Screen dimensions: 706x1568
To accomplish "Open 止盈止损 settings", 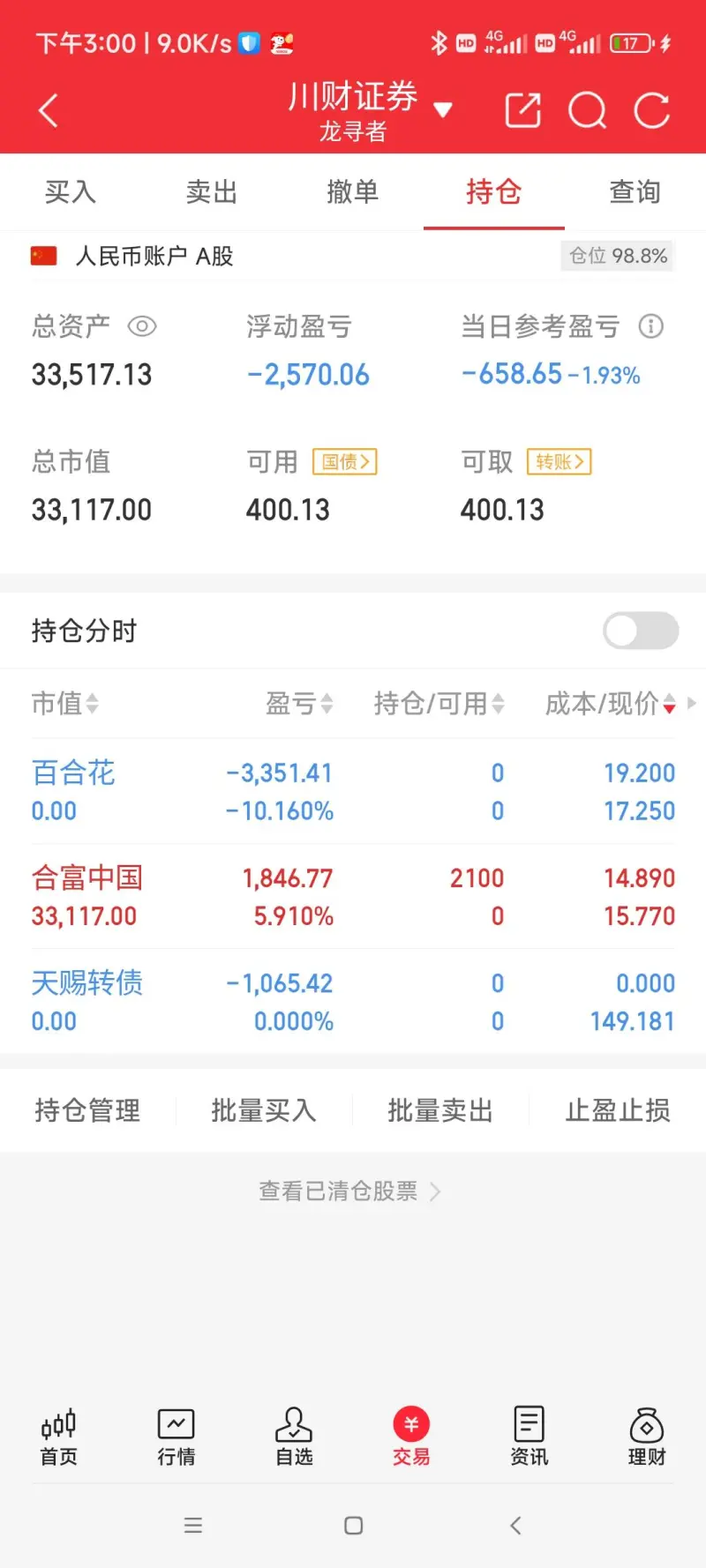I will (618, 1110).
